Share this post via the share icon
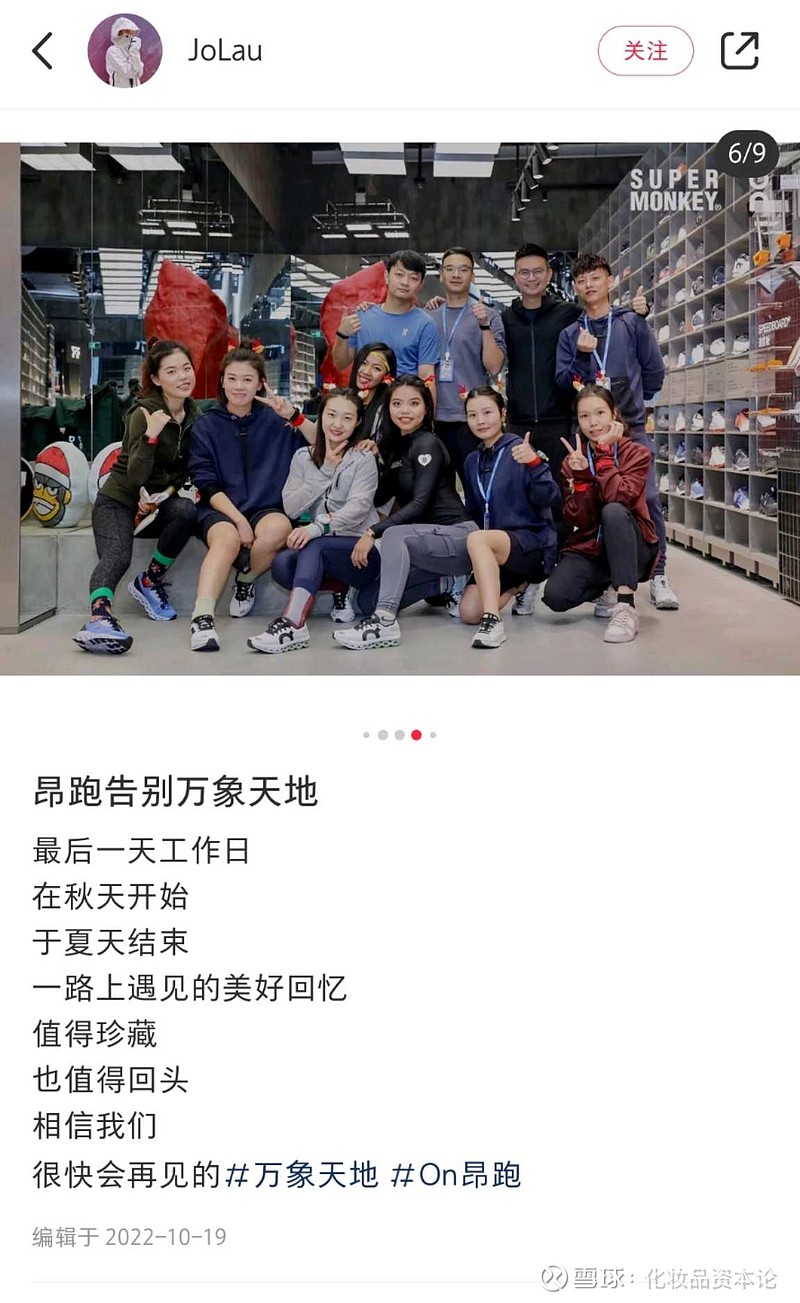The height and width of the screenshot is (1303, 800). (740, 51)
